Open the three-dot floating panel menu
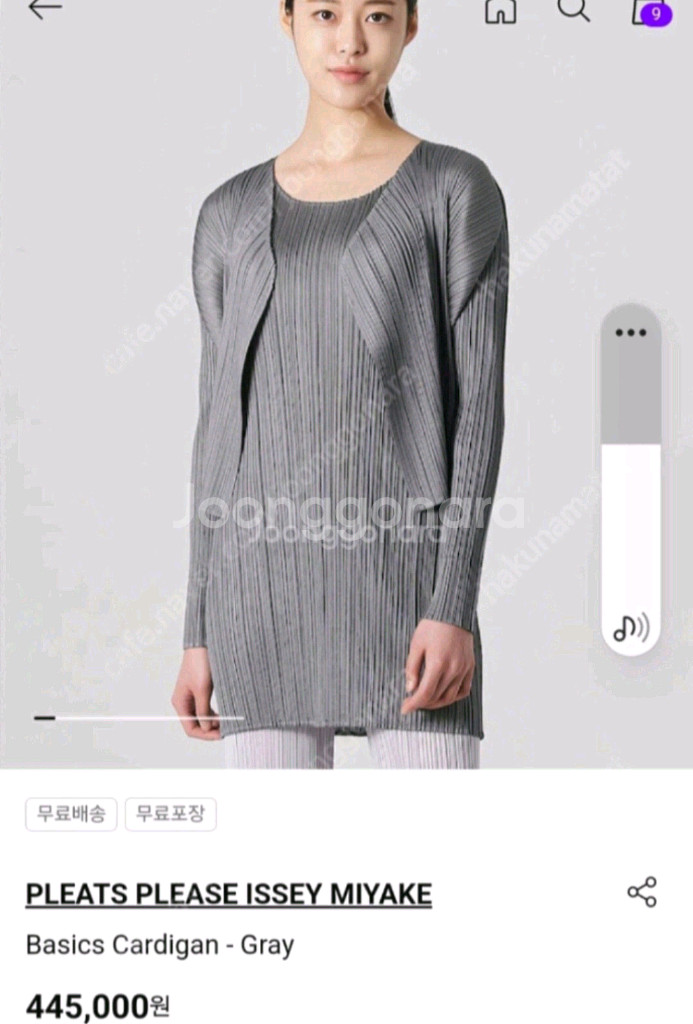Screen dimensions: 693x1024 (x=631, y=332)
